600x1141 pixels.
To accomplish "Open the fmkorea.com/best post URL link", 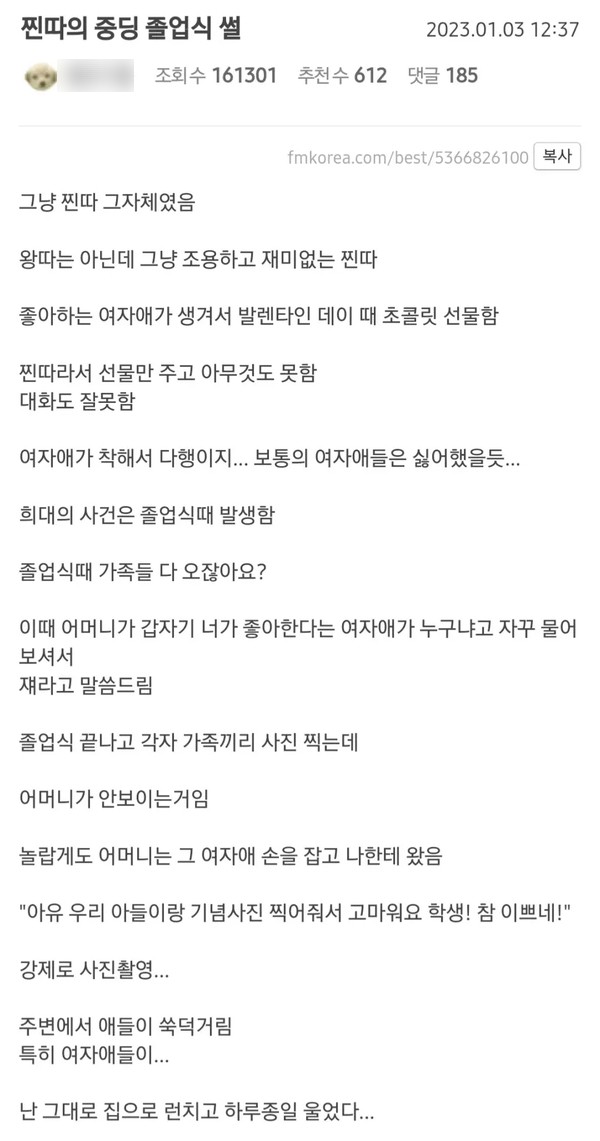I will click(x=407, y=157).
